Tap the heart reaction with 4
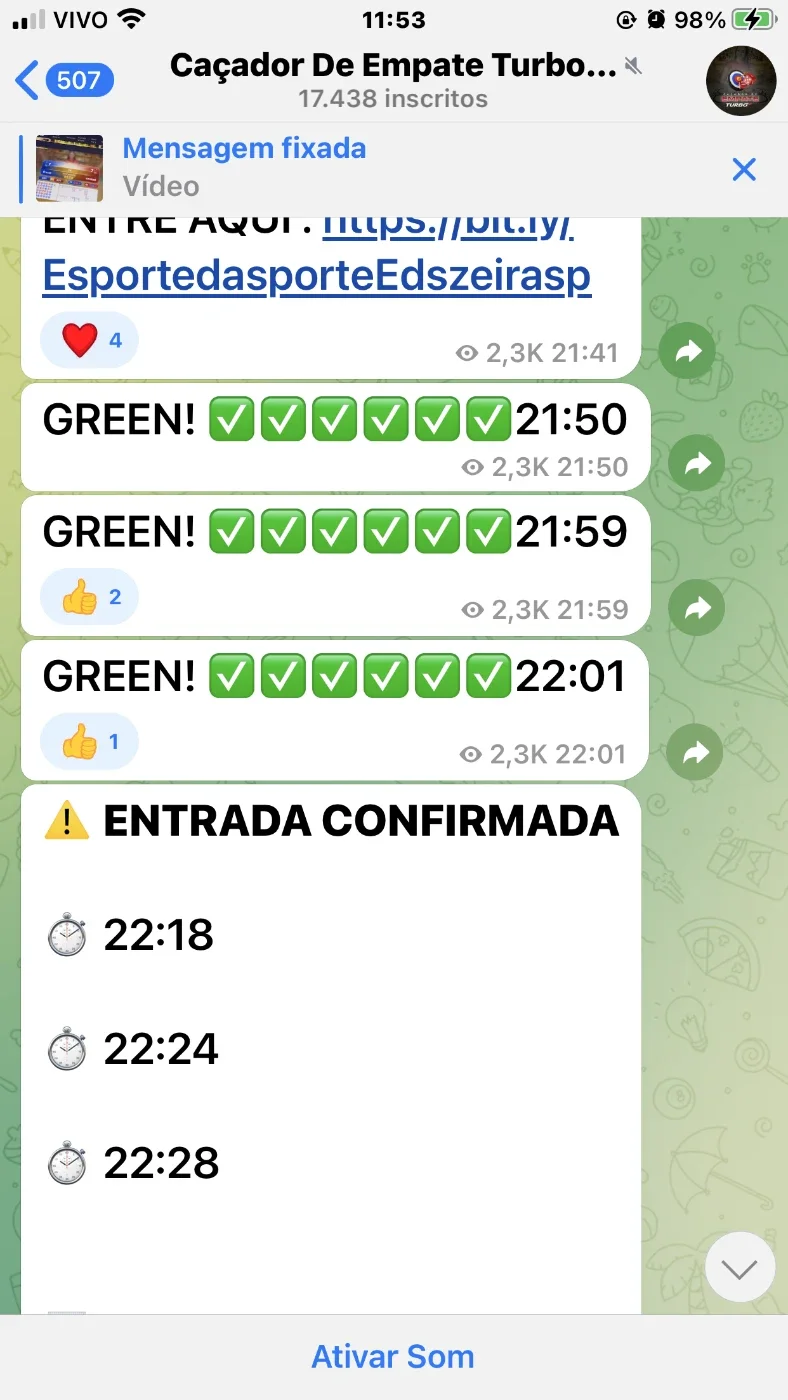The height and width of the screenshot is (1400, 788). tap(90, 340)
